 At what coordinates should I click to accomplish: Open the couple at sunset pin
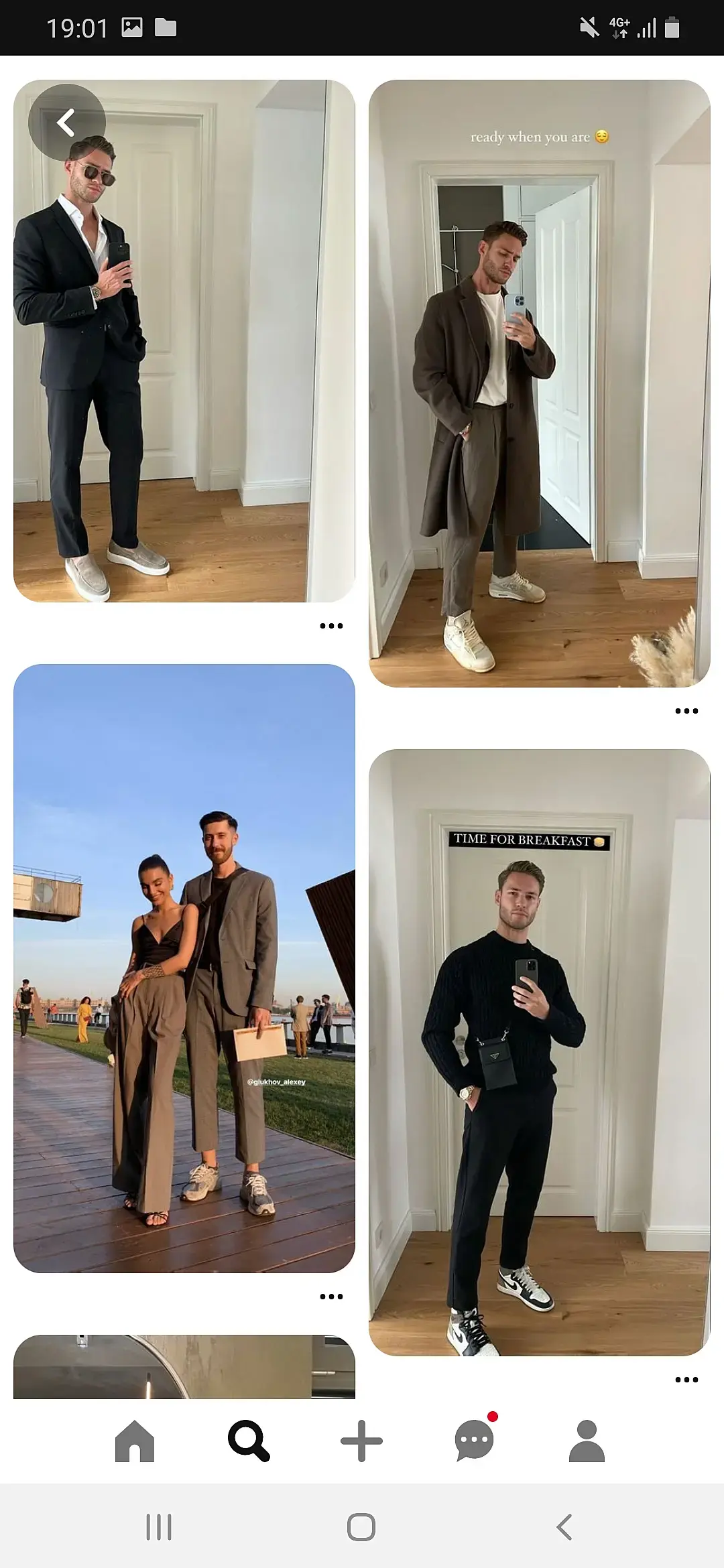pyautogui.click(x=184, y=968)
